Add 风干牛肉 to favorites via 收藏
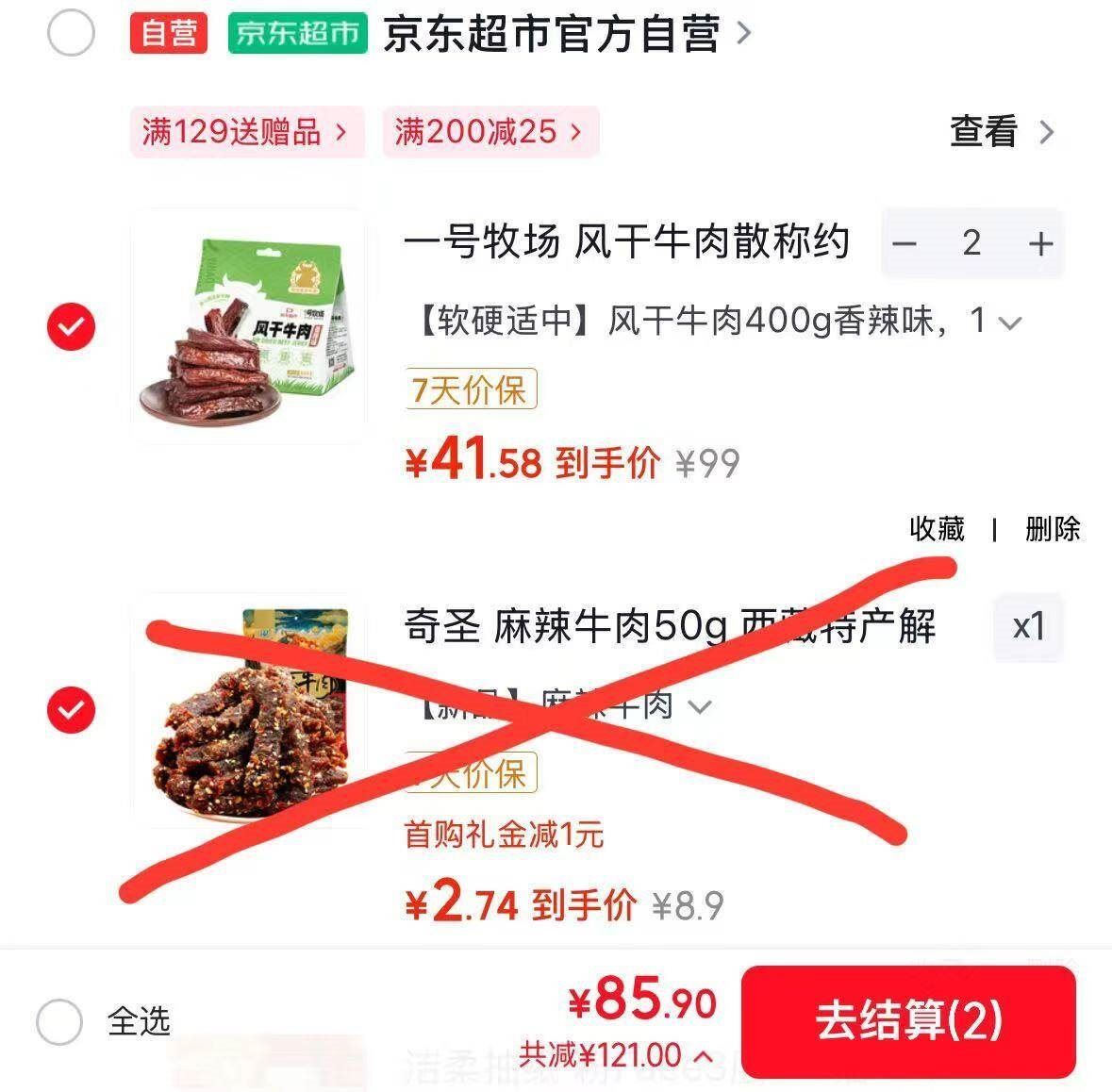 click(937, 529)
